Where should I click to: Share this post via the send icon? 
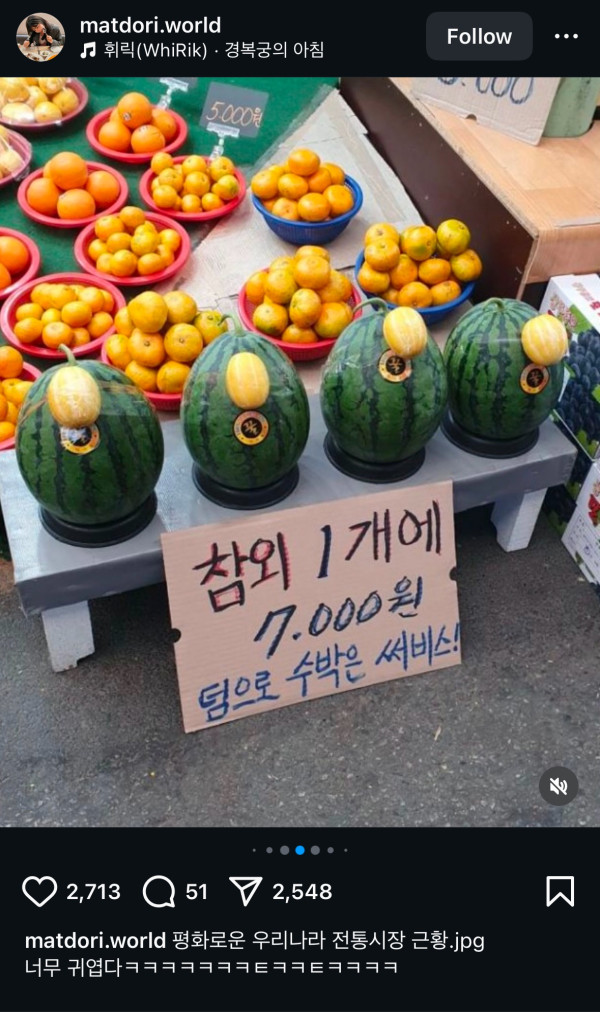(246, 891)
